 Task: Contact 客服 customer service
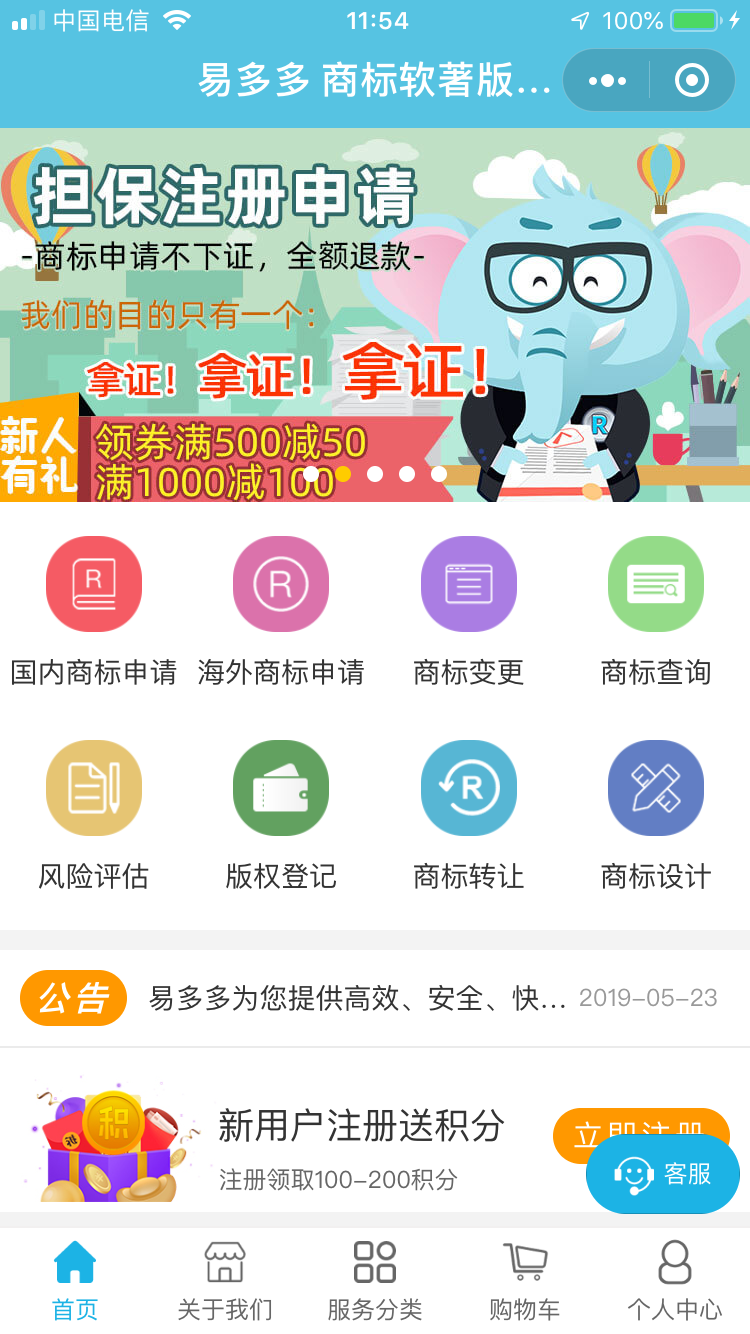(663, 1174)
